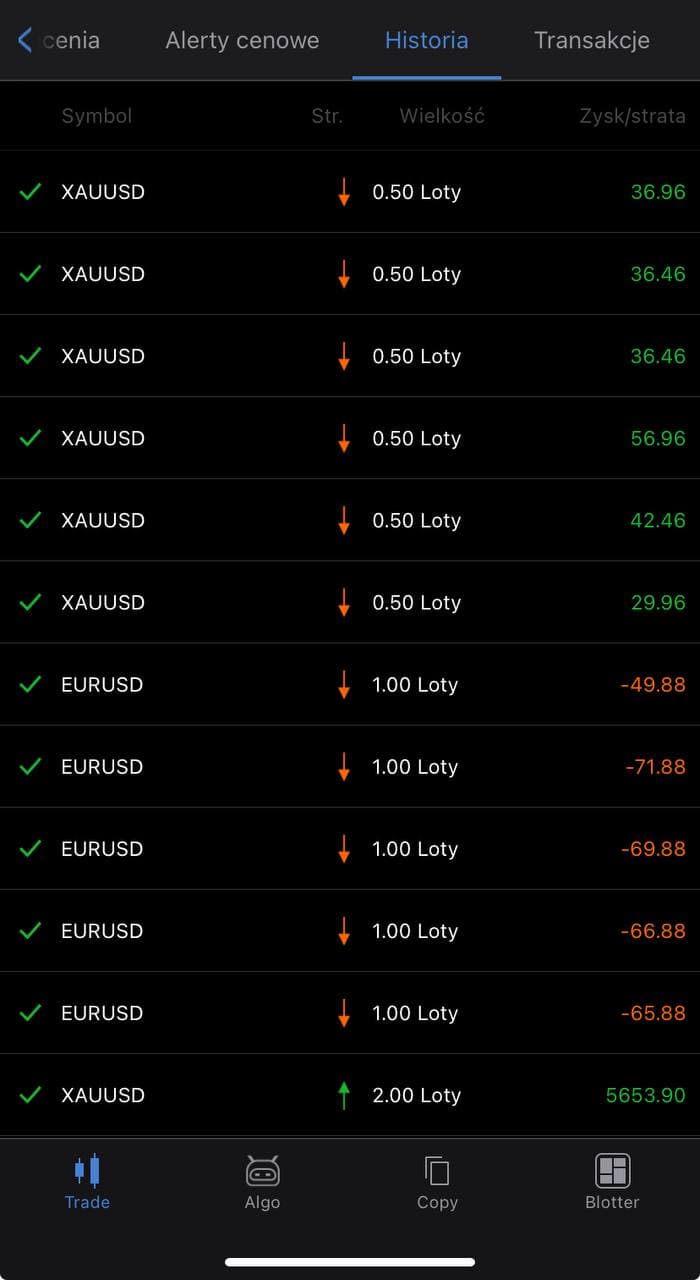Open the XAUUSD trade with 36.96 profit
Viewport: 700px width, 1280px height.
[350, 192]
